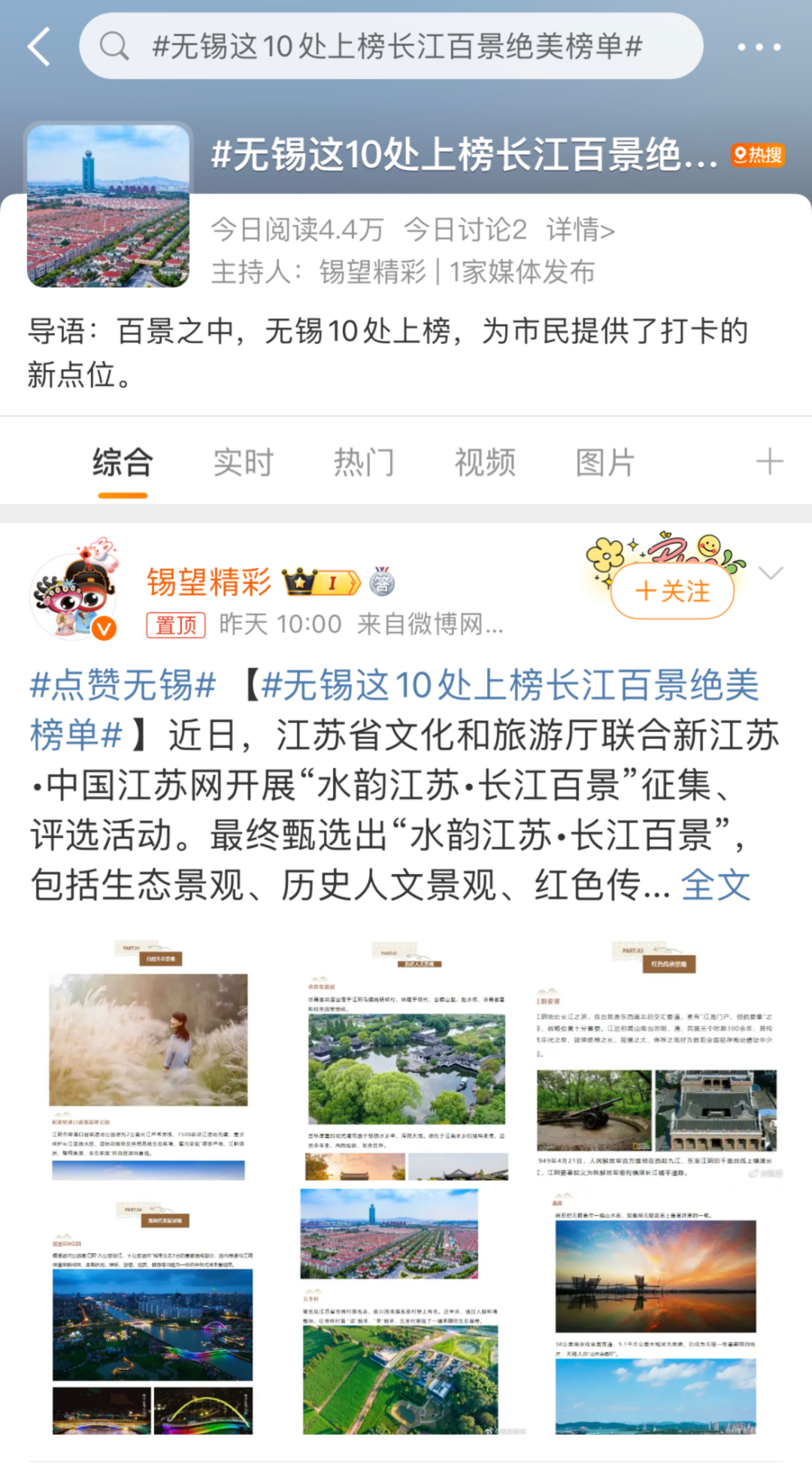The height and width of the screenshot is (1467, 812).
Task: Switch to the 实时 tab
Action: pos(243,462)
